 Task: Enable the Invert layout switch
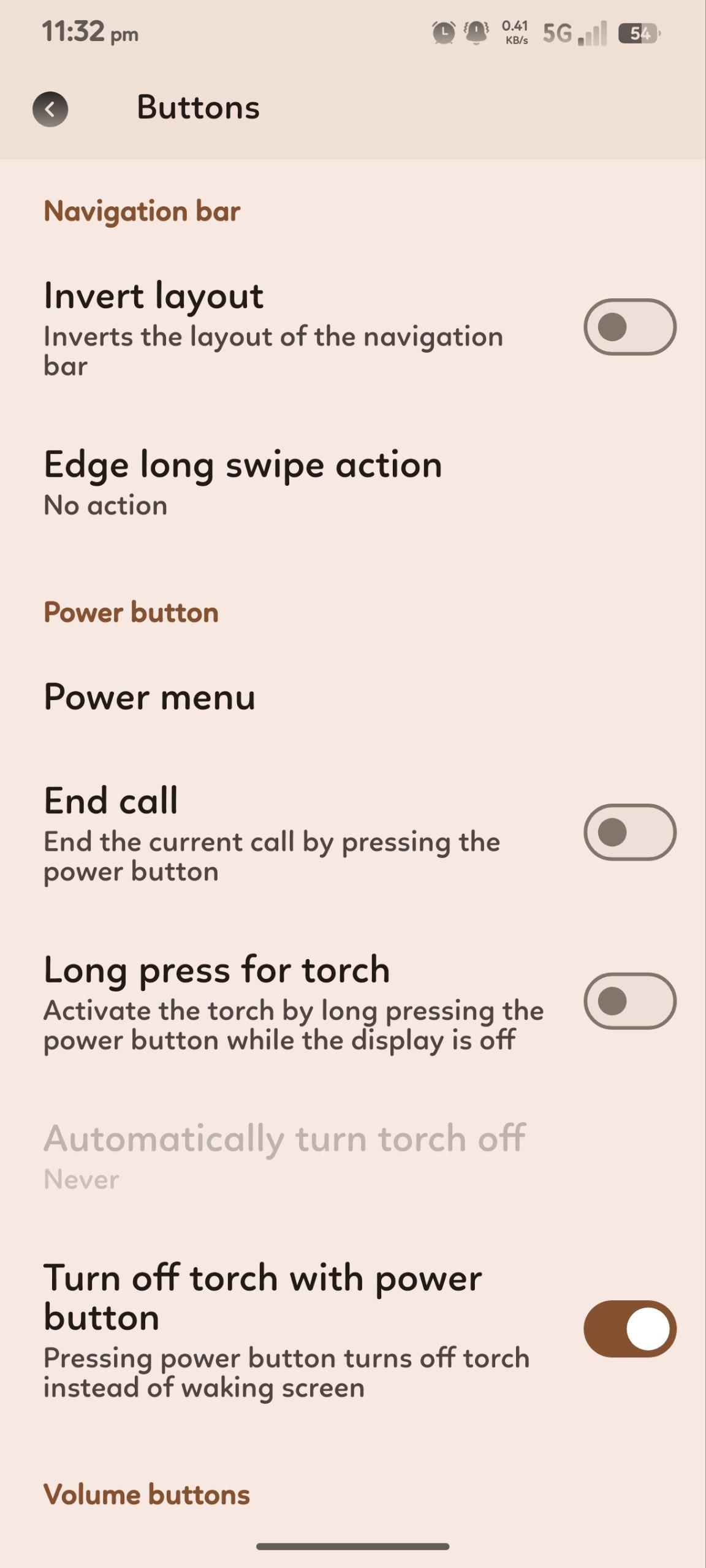pyautogui.click(x=629, y=326)
